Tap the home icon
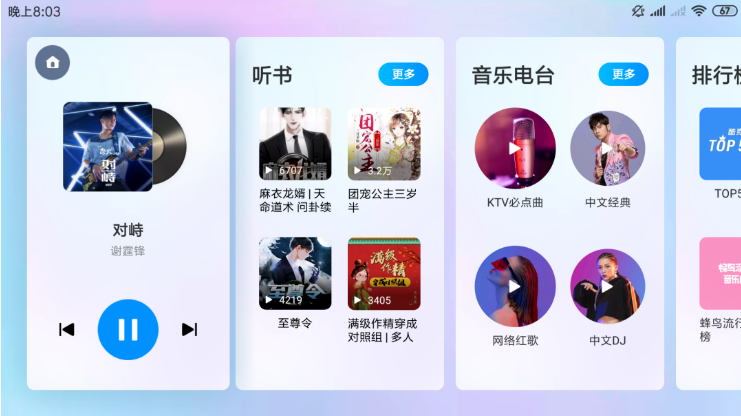 pos(52,62)
